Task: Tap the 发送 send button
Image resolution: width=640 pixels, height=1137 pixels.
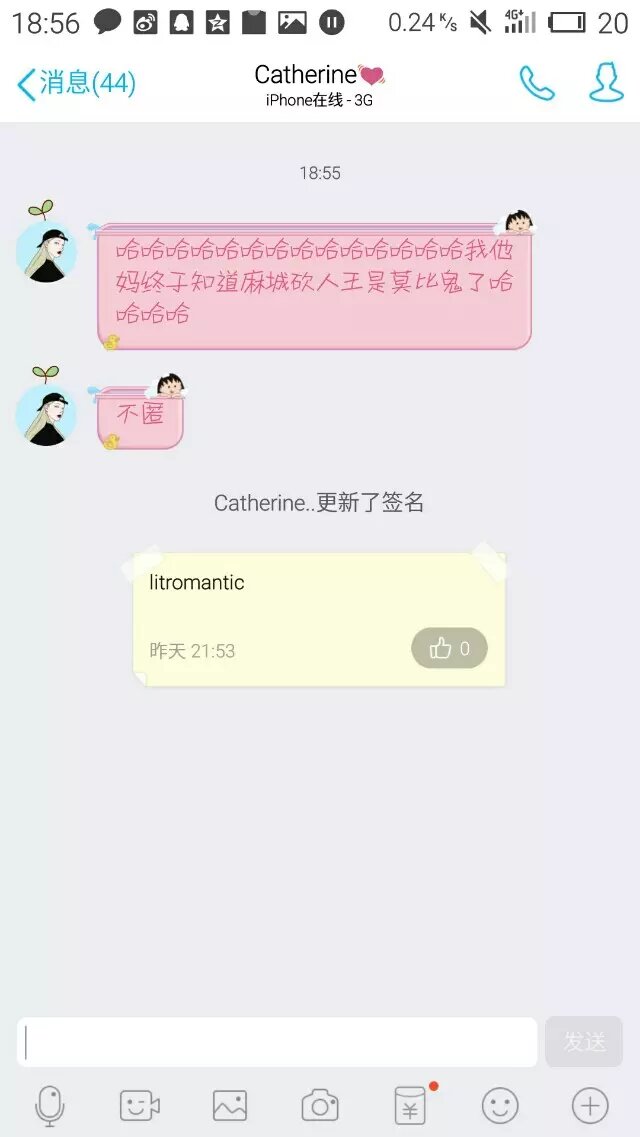Action: click(x=584, y=1042)
